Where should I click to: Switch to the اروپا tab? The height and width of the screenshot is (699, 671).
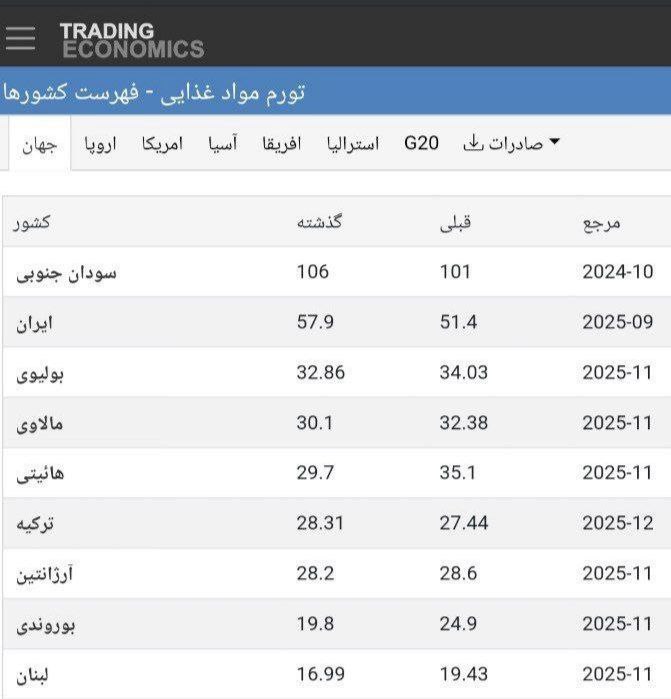pos(100,144)
